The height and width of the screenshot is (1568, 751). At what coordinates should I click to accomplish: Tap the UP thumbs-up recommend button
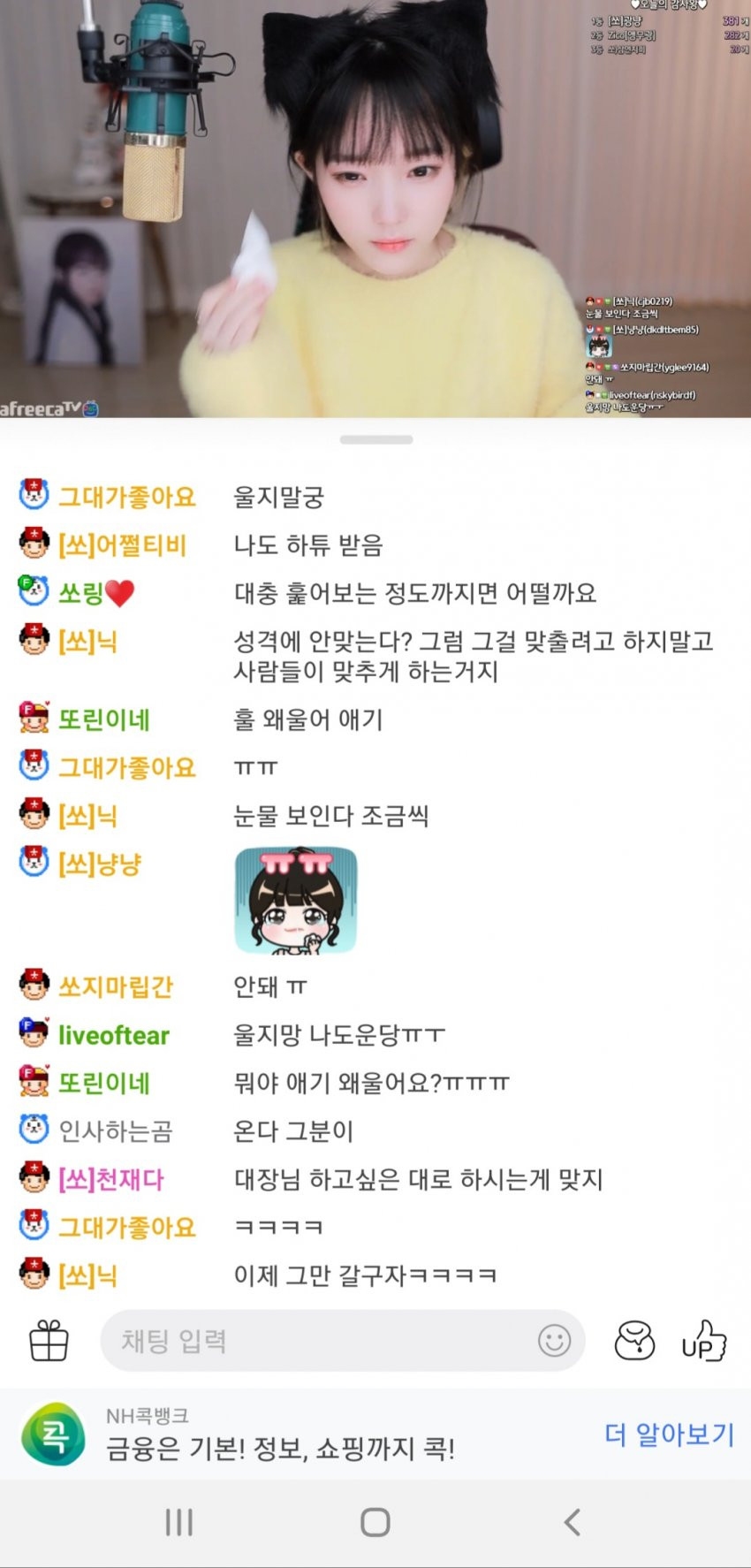coord(703,1341)
